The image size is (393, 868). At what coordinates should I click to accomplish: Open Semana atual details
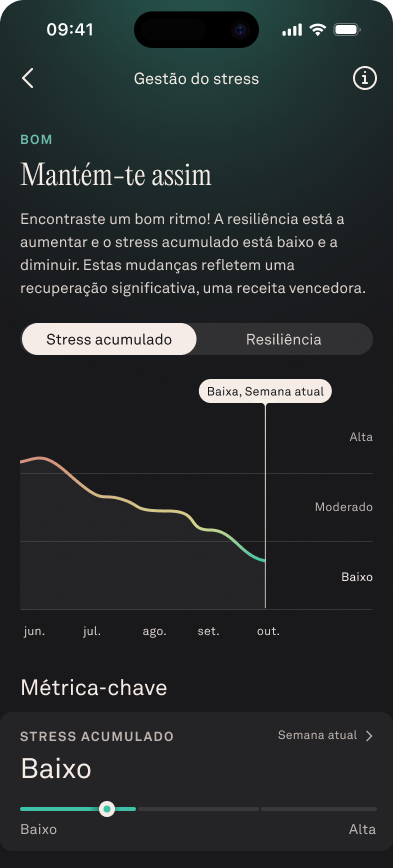point(325,735)
